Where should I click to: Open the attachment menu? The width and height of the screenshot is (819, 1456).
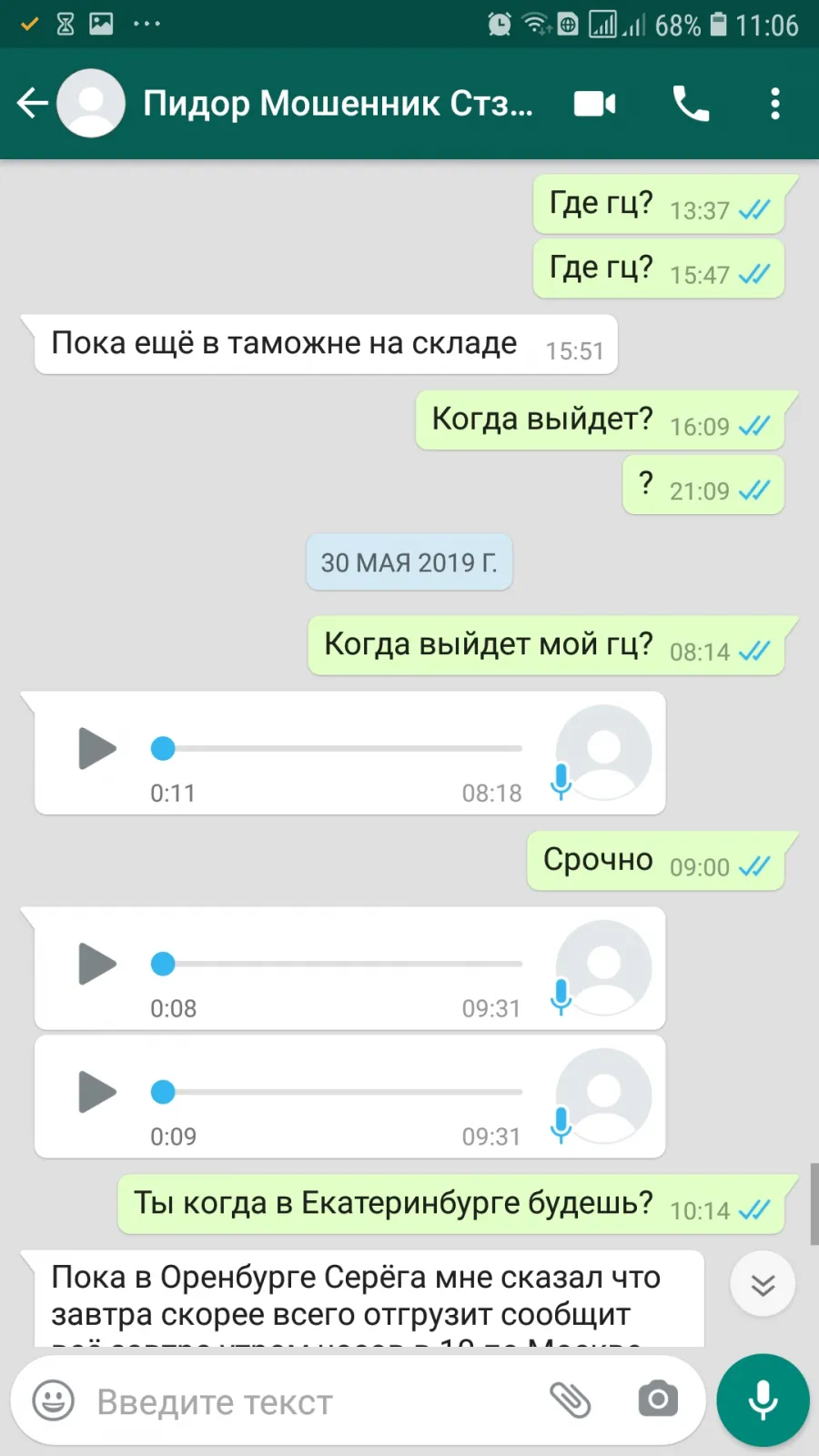571,1400
